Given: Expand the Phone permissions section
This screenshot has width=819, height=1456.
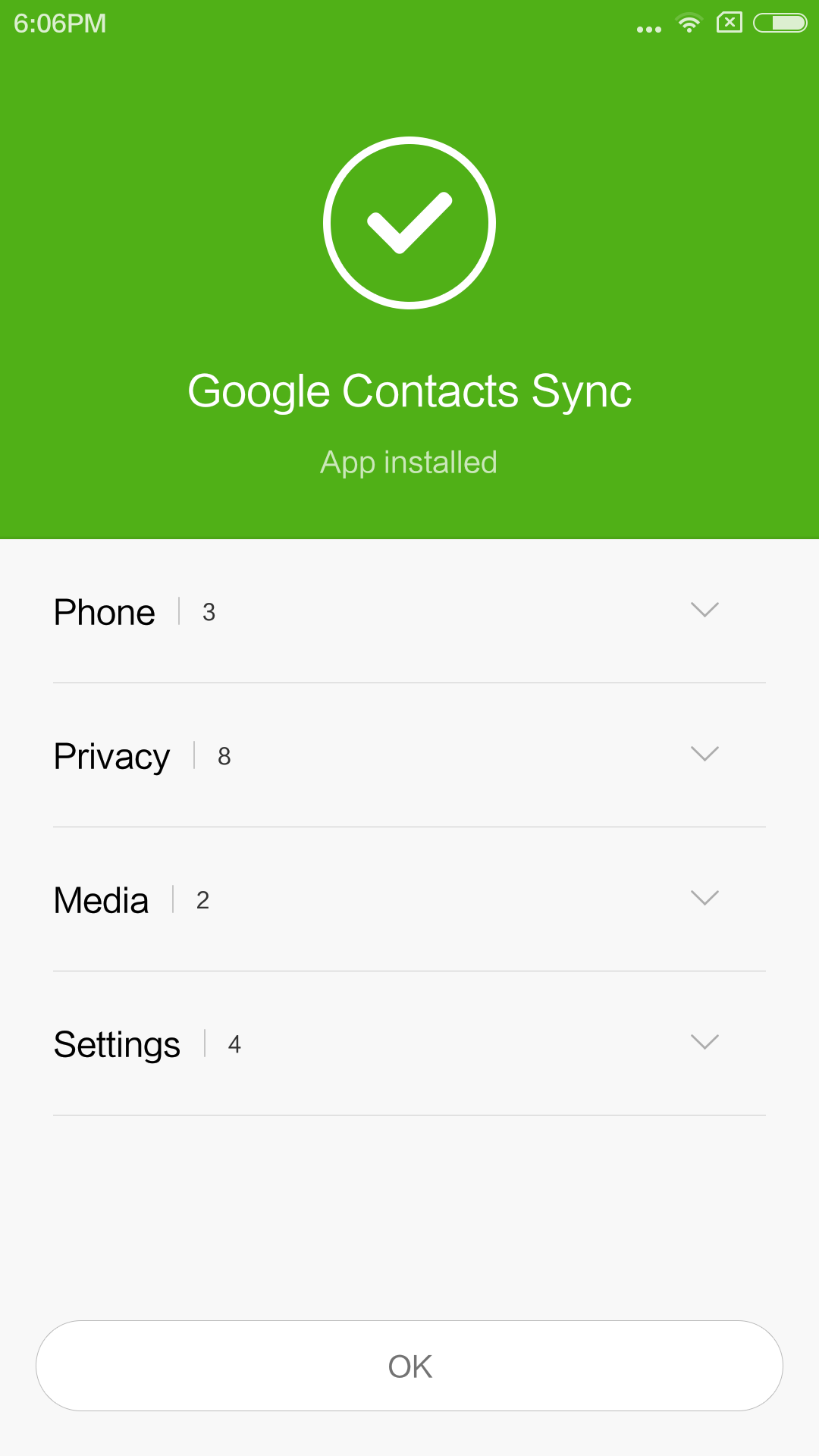Looking at the screenshot, I should click(x=704, y=610).
